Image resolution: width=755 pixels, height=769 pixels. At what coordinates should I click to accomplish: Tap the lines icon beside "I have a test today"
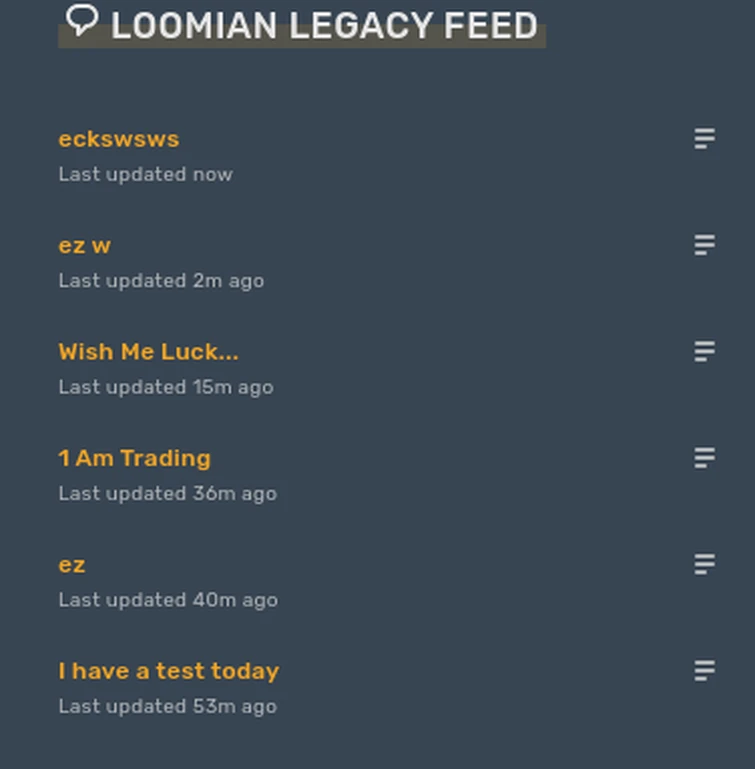(x=705, y=670)
